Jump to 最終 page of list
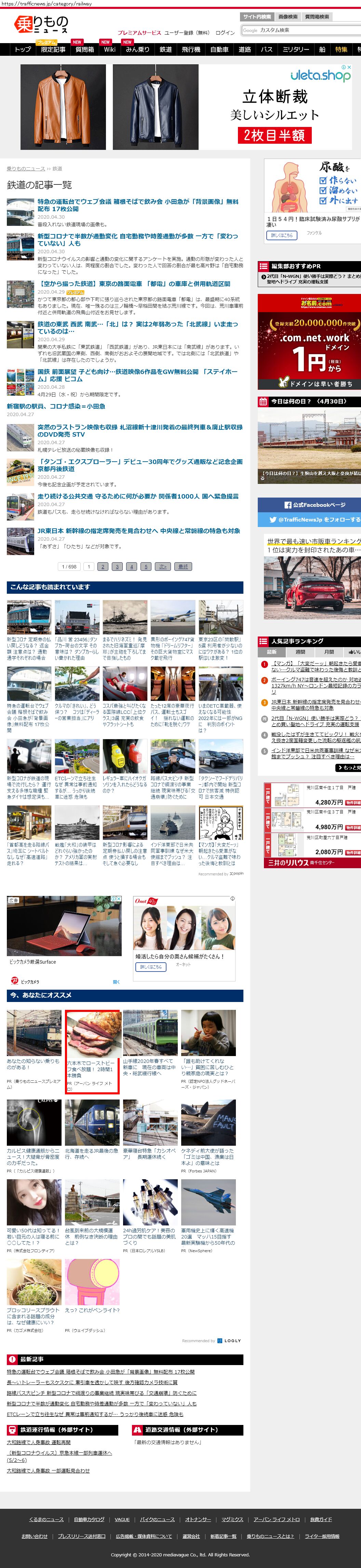The image size is (361, 1568). click(182, 566)
